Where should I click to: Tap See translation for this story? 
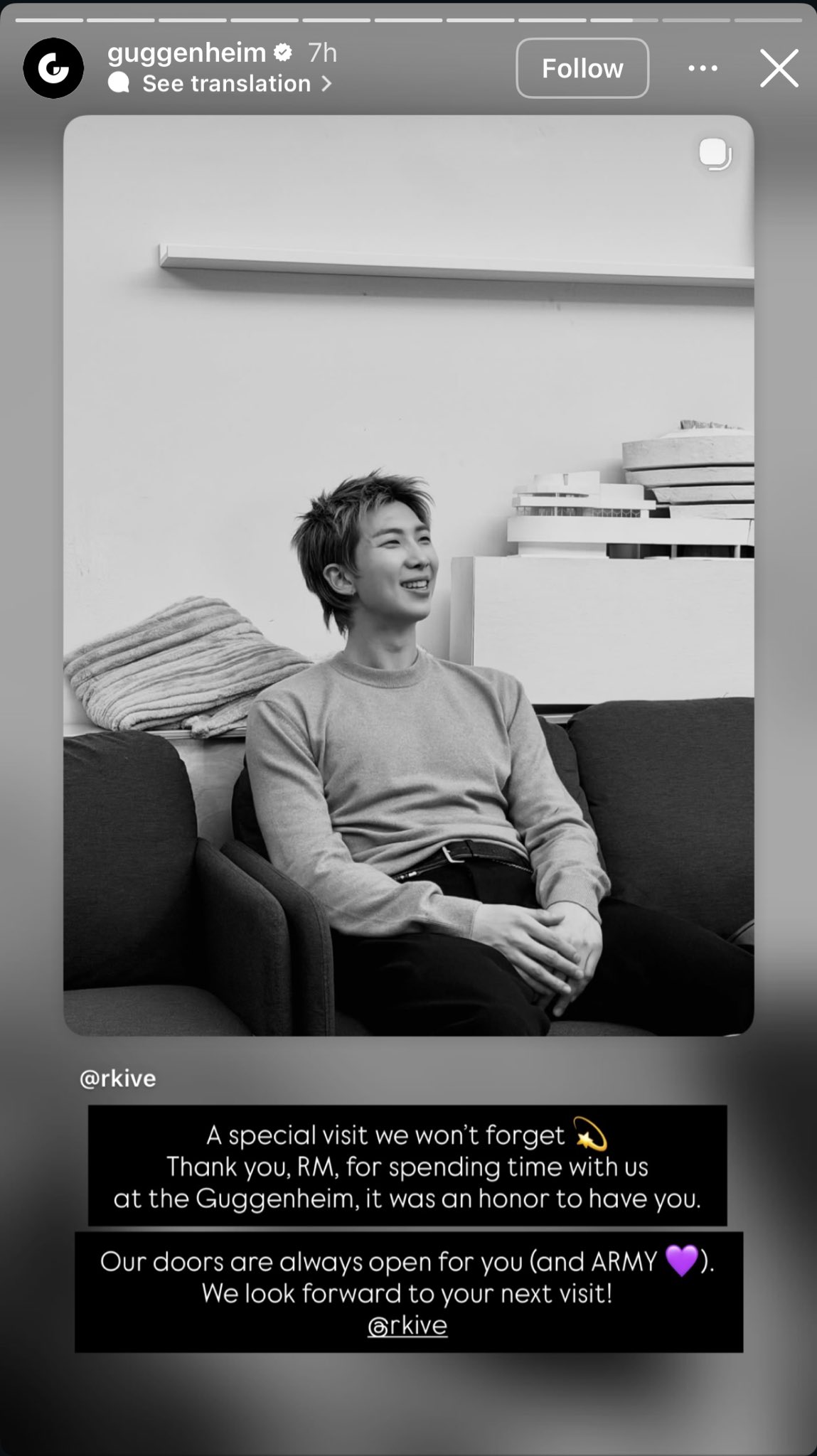(226, 84)
